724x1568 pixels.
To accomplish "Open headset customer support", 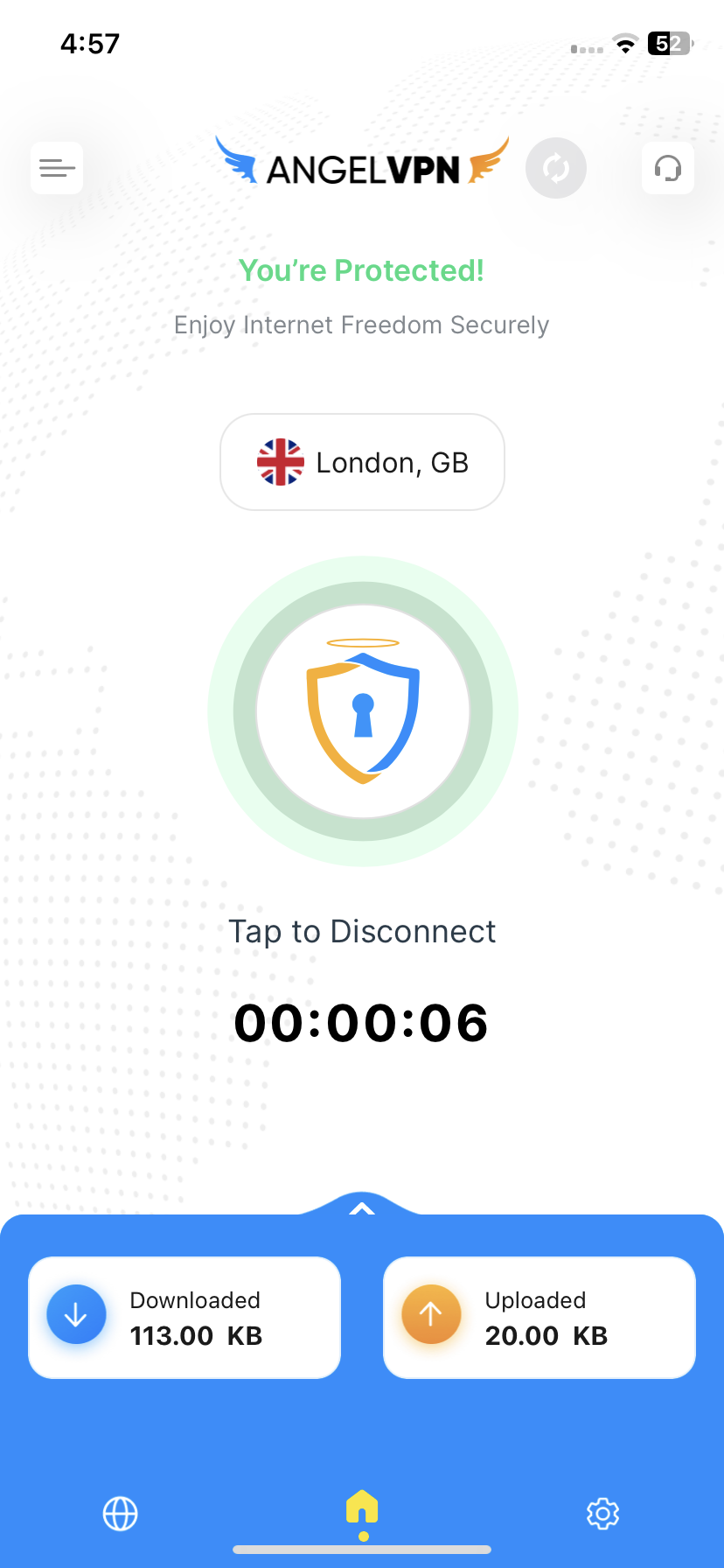I will [668, 168].
